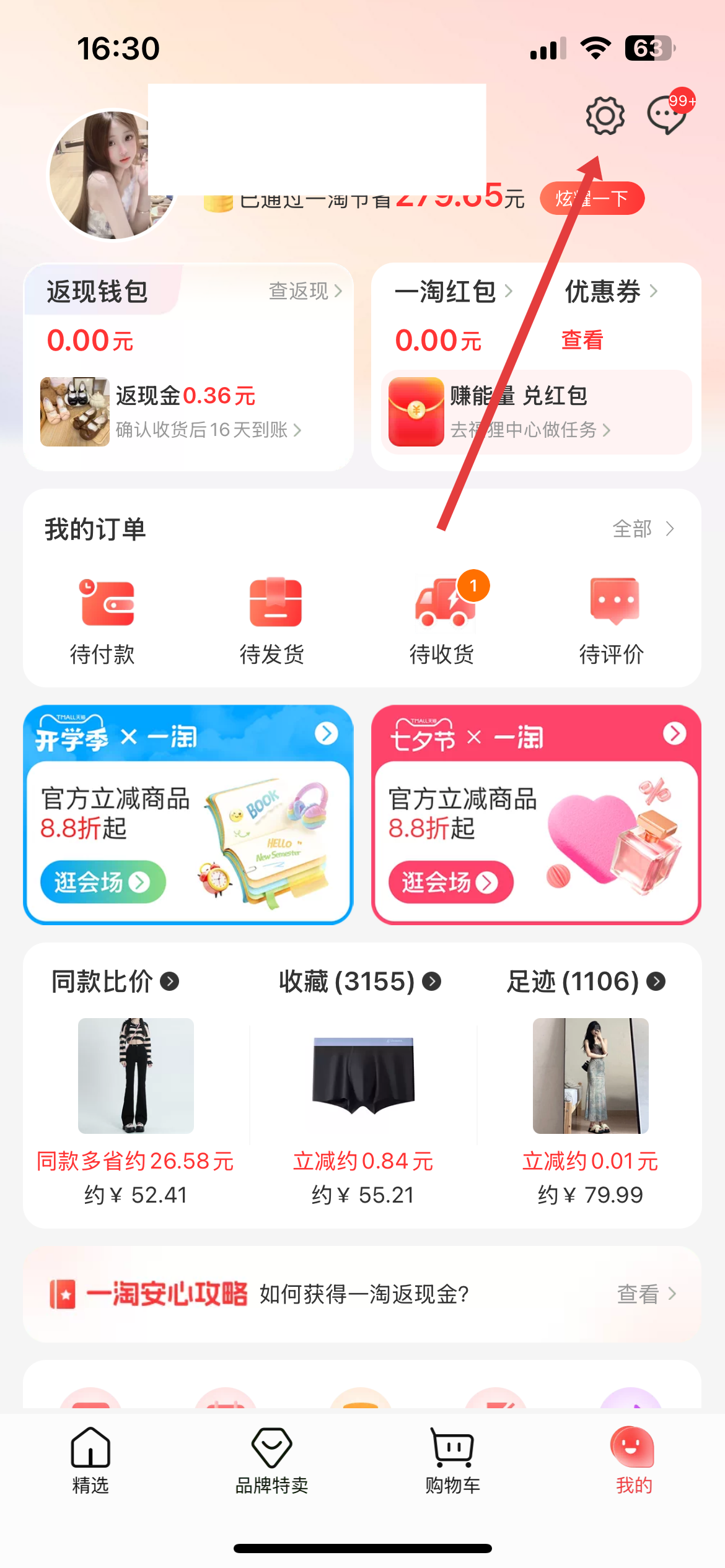Image resolution: width=725 pixels, height=1568 pixels.
Task: Open 待发货 orders
Action: tap(272, 621)
